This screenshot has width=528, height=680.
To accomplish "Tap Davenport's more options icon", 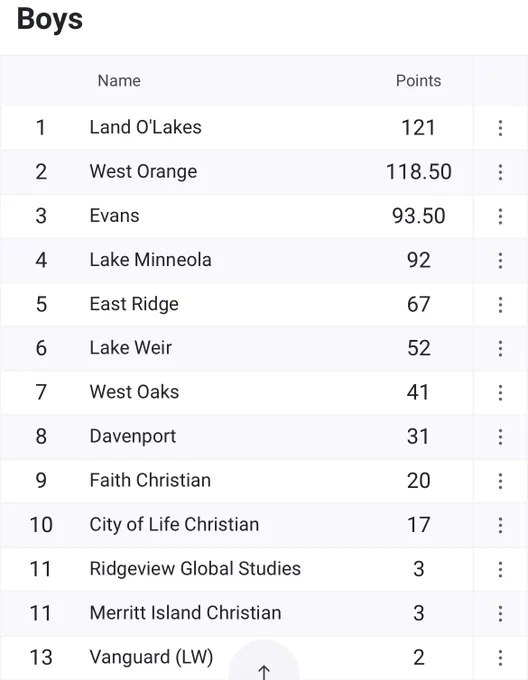I will click(500, 437).
